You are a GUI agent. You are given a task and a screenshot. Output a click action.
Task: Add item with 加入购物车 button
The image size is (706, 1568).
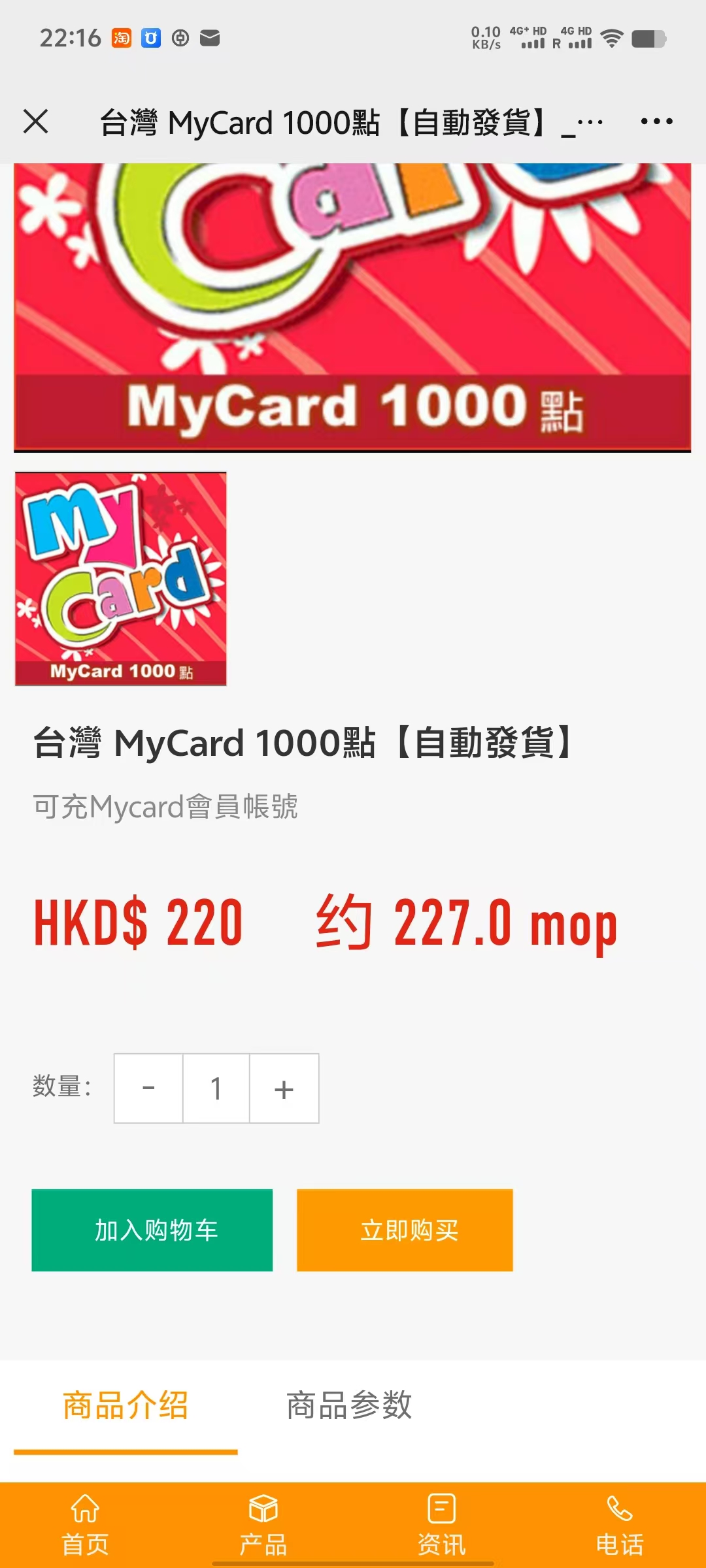pos(152,1230)
